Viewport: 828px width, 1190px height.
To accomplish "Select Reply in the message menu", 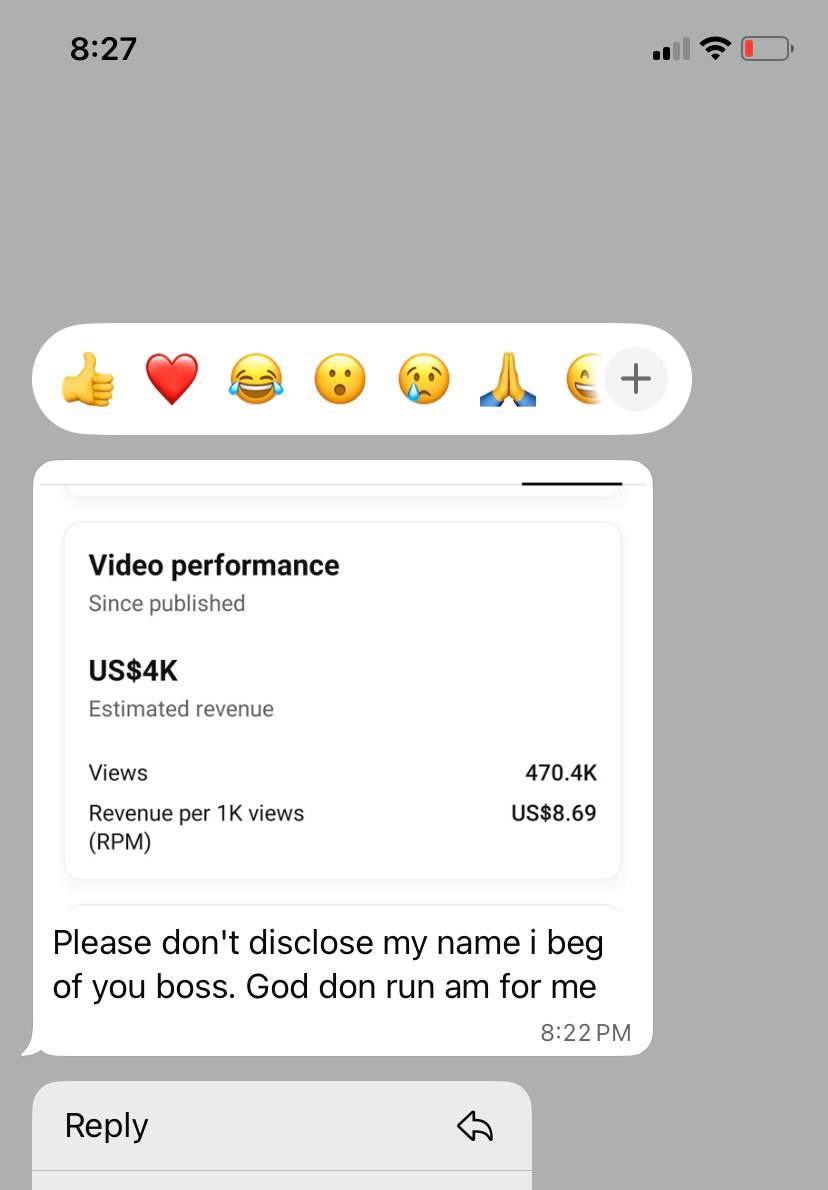I will click(x=281, y=1126).
